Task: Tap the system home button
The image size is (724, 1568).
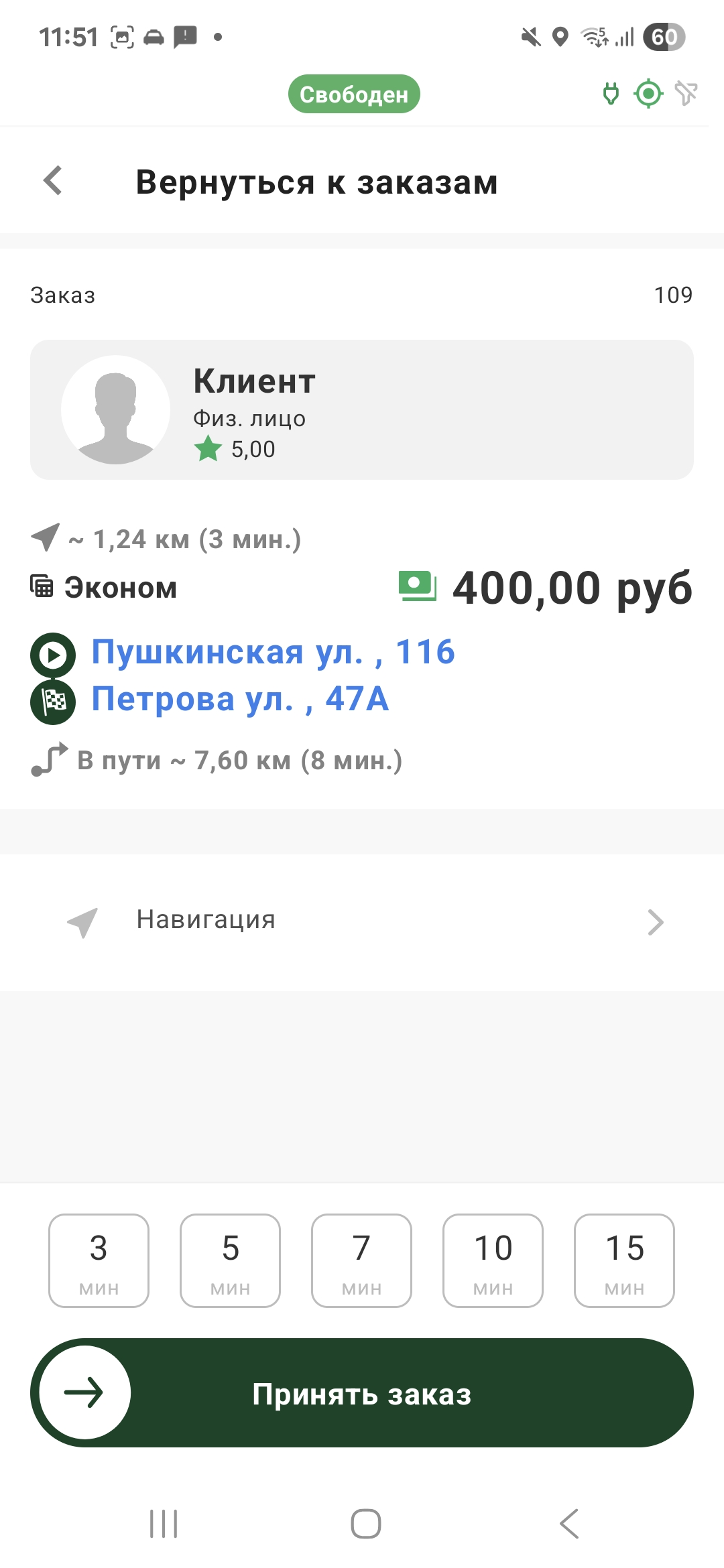Action: point(365,1523)
